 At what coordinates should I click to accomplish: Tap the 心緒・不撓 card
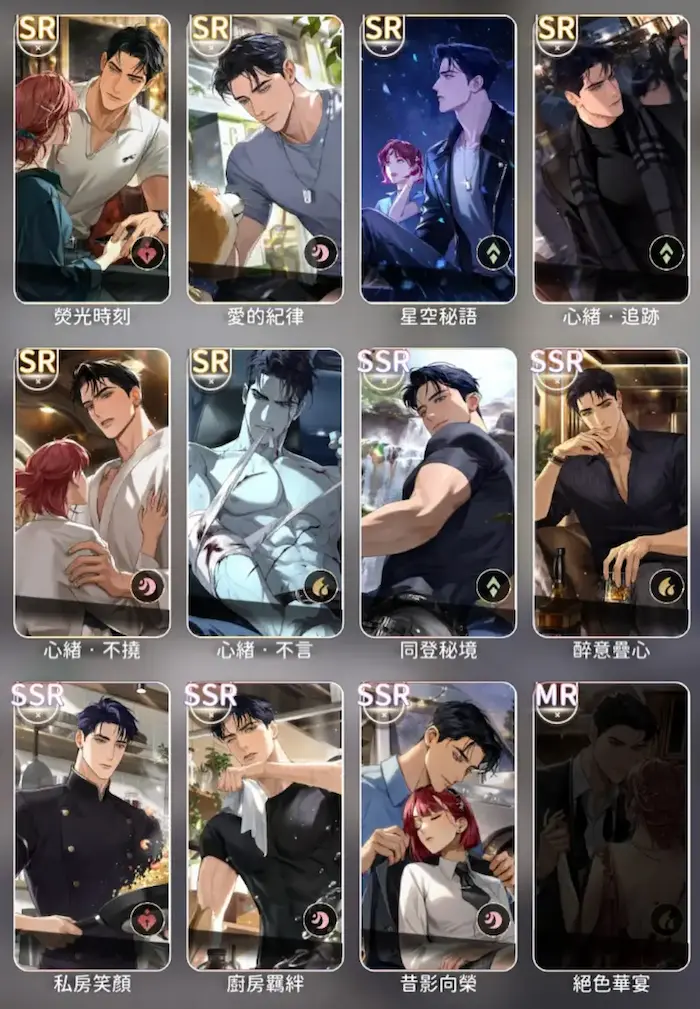92,492
